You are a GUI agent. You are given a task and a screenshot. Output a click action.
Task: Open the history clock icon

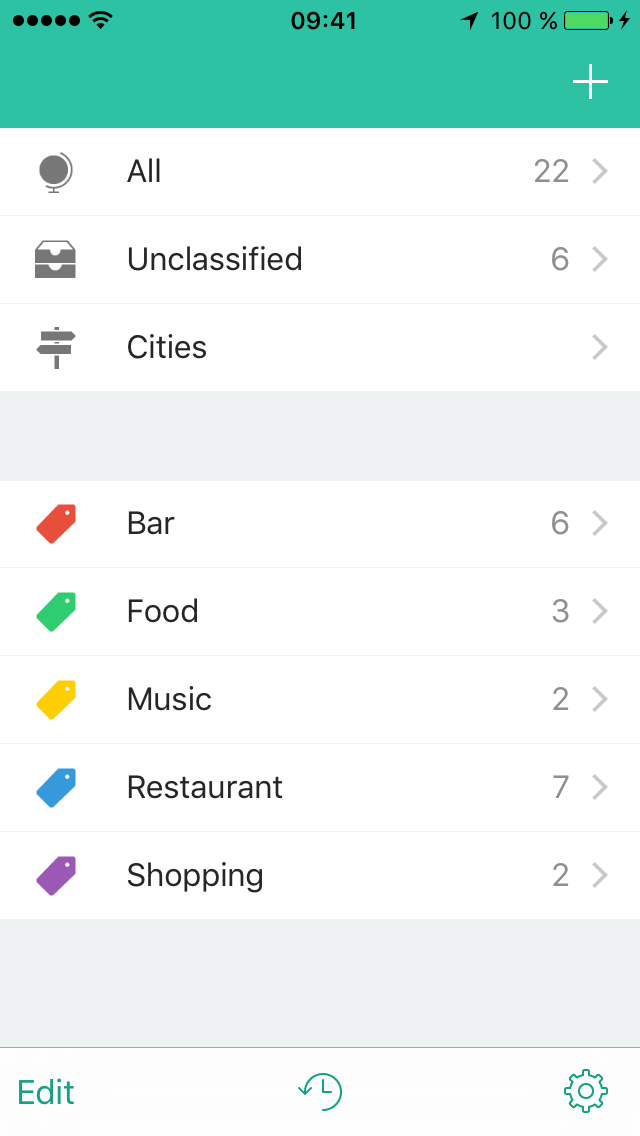pyautogui.click(x=320, y=1091)
